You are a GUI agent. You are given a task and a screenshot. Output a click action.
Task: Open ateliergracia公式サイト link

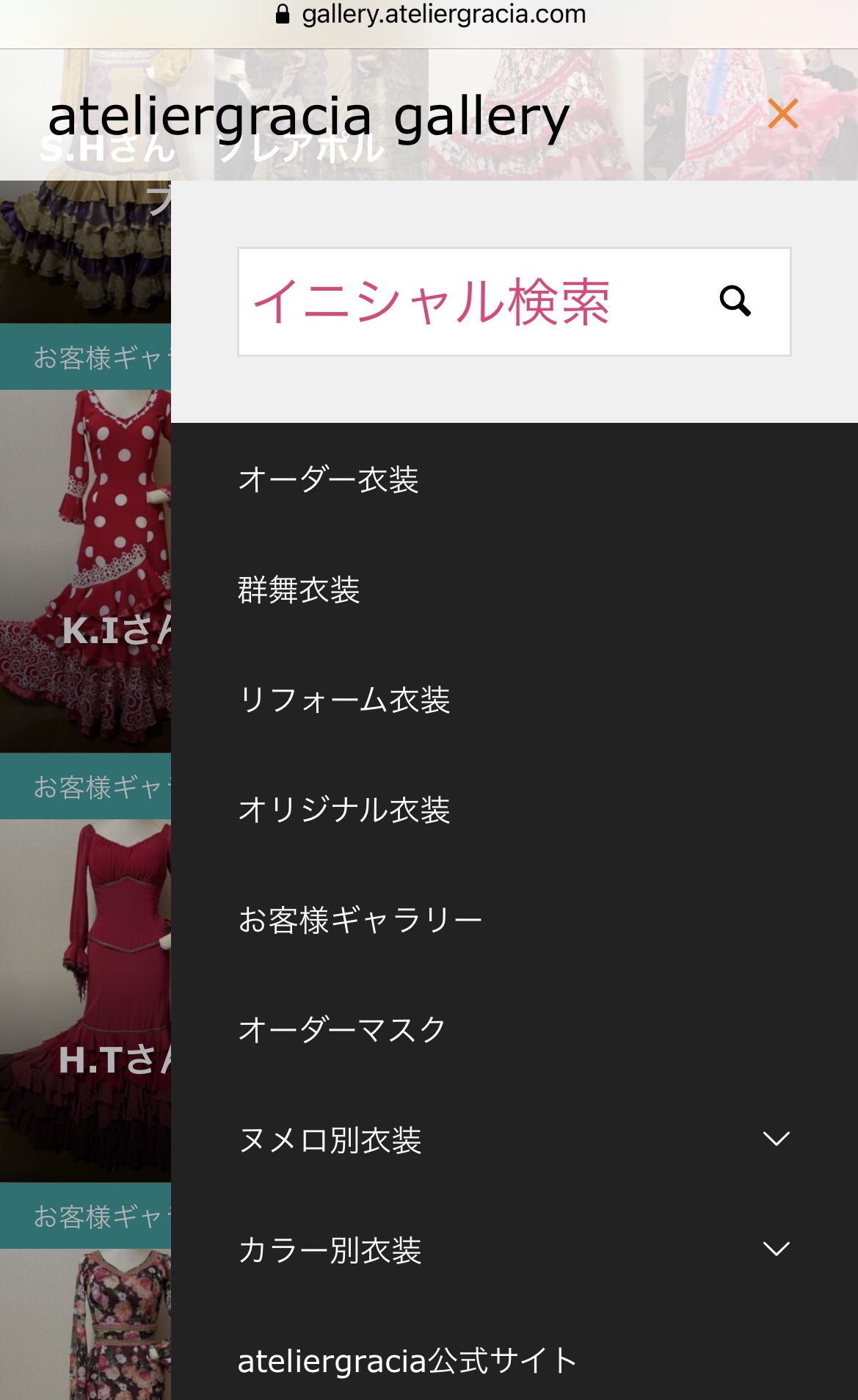coord(407,1360)
